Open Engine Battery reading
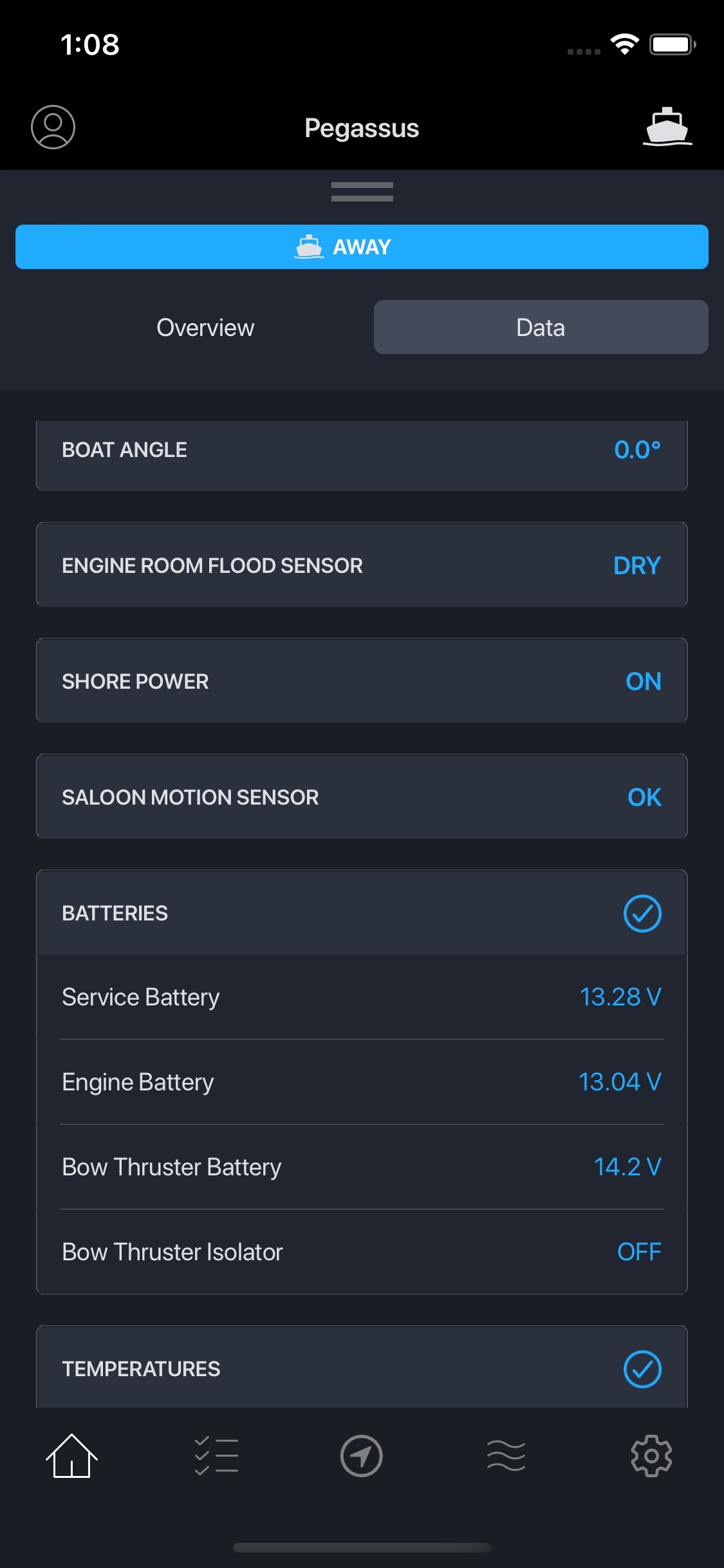The image size is (724, 1568). [x=362, y=1082]
